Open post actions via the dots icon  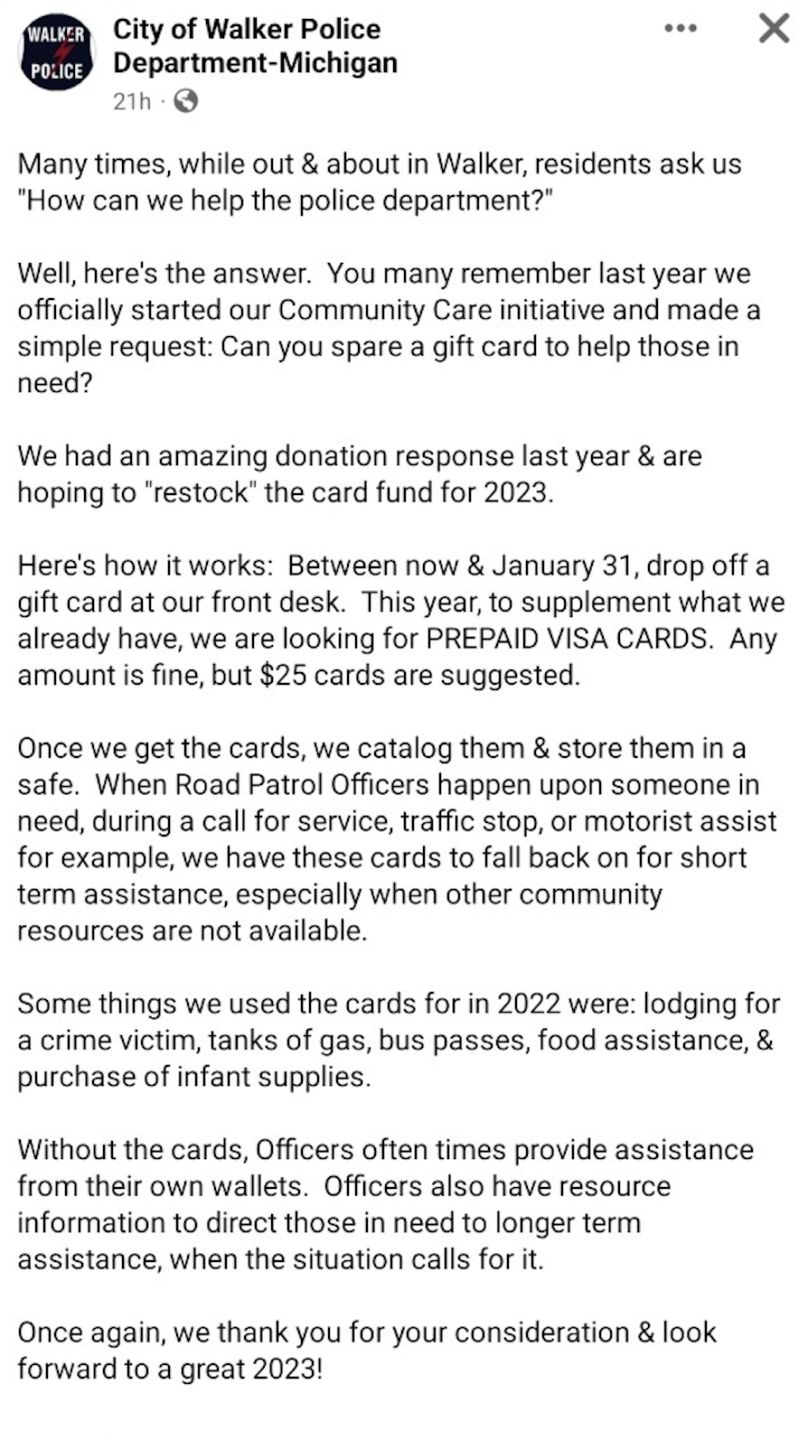coord(680,29)
